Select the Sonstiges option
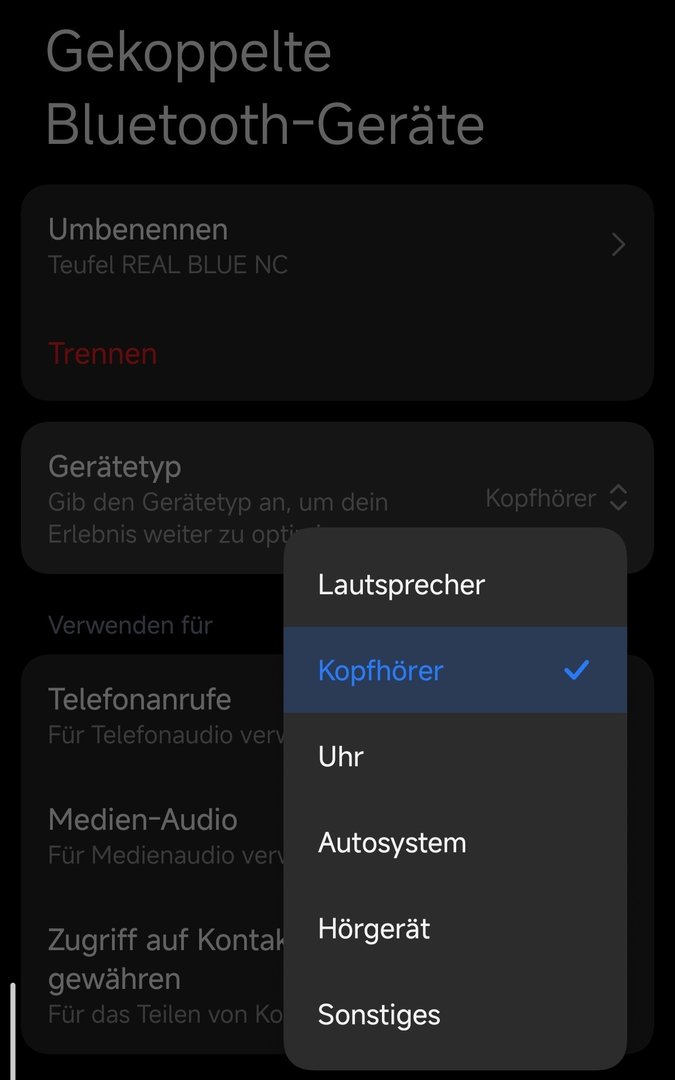The height and width of the screenshot is (1080, 675). click(454, 1015)
